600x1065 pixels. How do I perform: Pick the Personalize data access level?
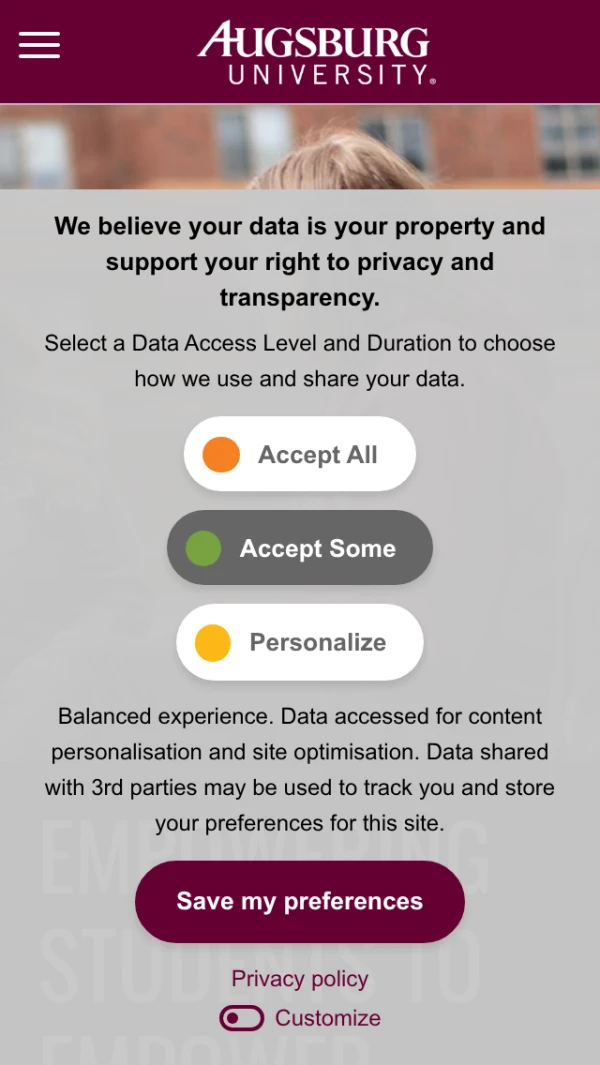(x=299, y=642)
